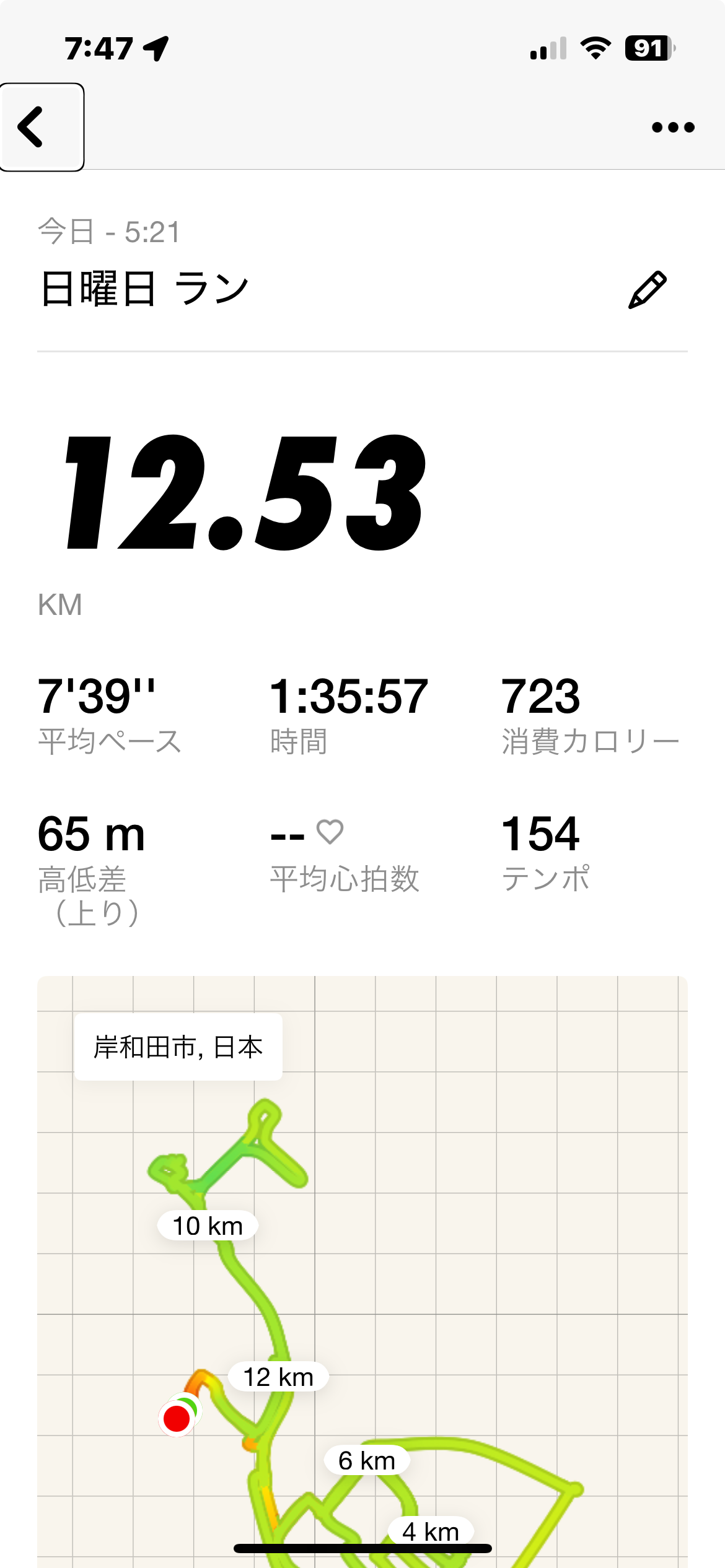The width and height of the screenshot is (725, 1568).
Task: Open the three-dot more options menu
Action: (x=673, y=128)
